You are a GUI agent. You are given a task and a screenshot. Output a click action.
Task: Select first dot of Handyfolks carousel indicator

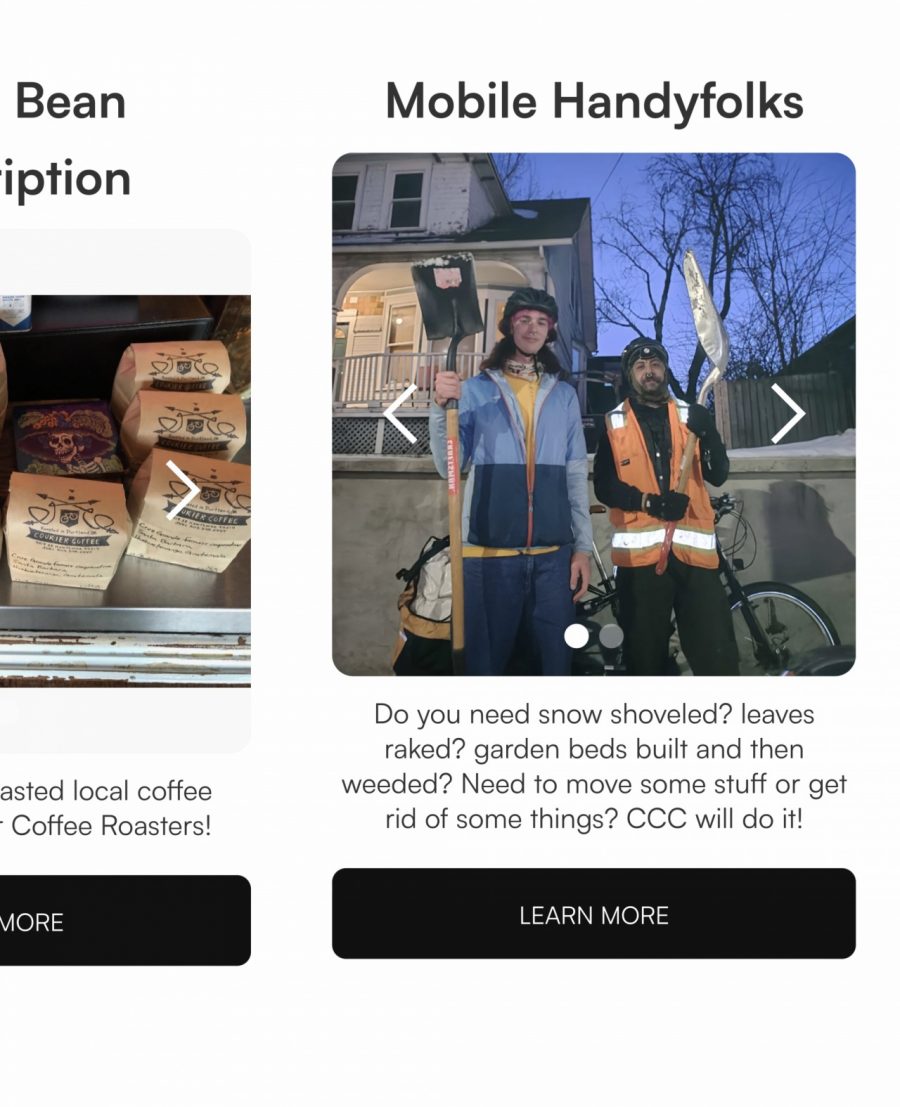(577, 635)
